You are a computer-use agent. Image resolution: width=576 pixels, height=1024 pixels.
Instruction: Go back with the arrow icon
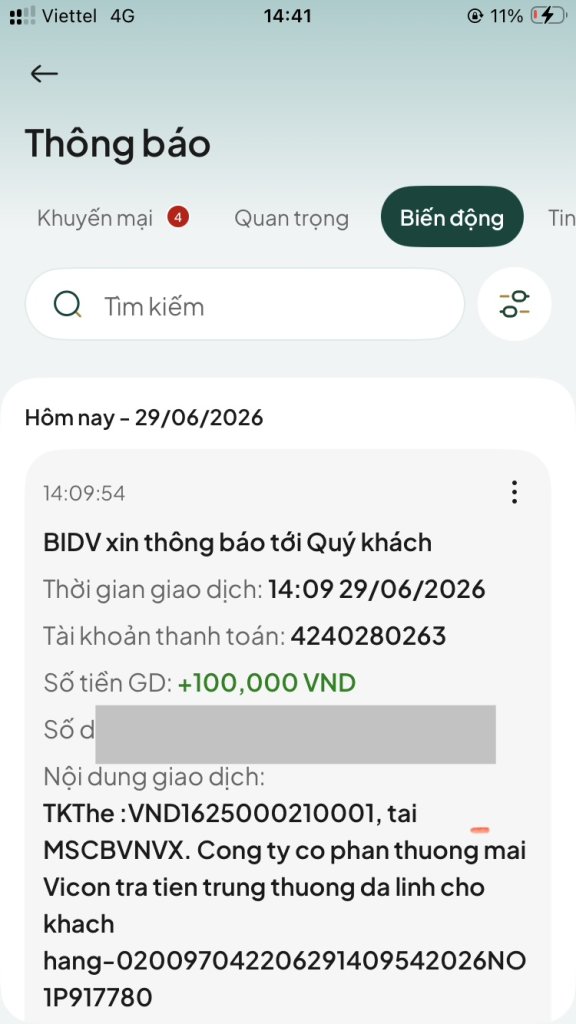point(44,74)
